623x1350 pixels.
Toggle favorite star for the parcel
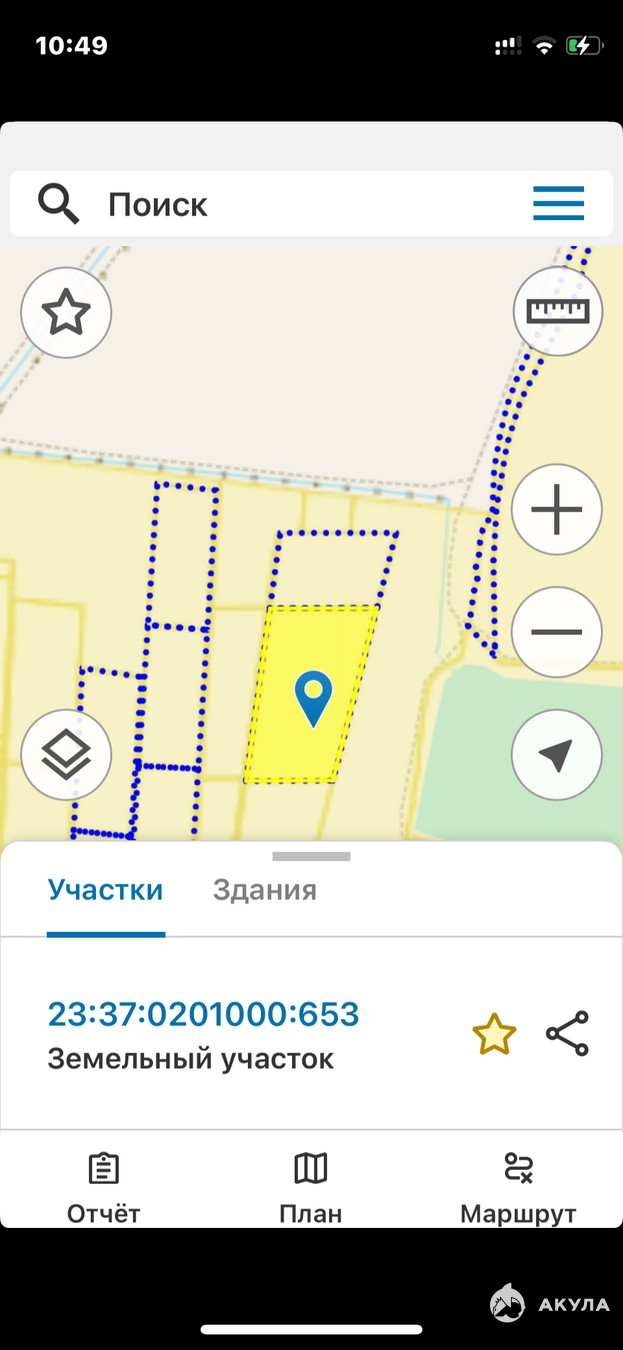(x=494, y=1035)
